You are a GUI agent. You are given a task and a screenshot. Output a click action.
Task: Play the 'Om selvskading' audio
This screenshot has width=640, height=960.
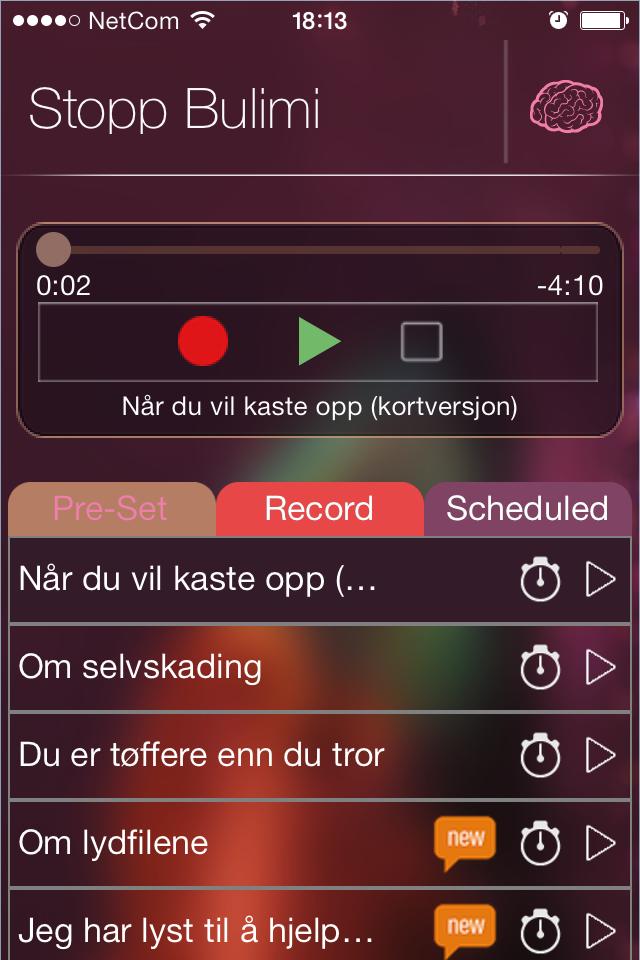click(600, 667)
